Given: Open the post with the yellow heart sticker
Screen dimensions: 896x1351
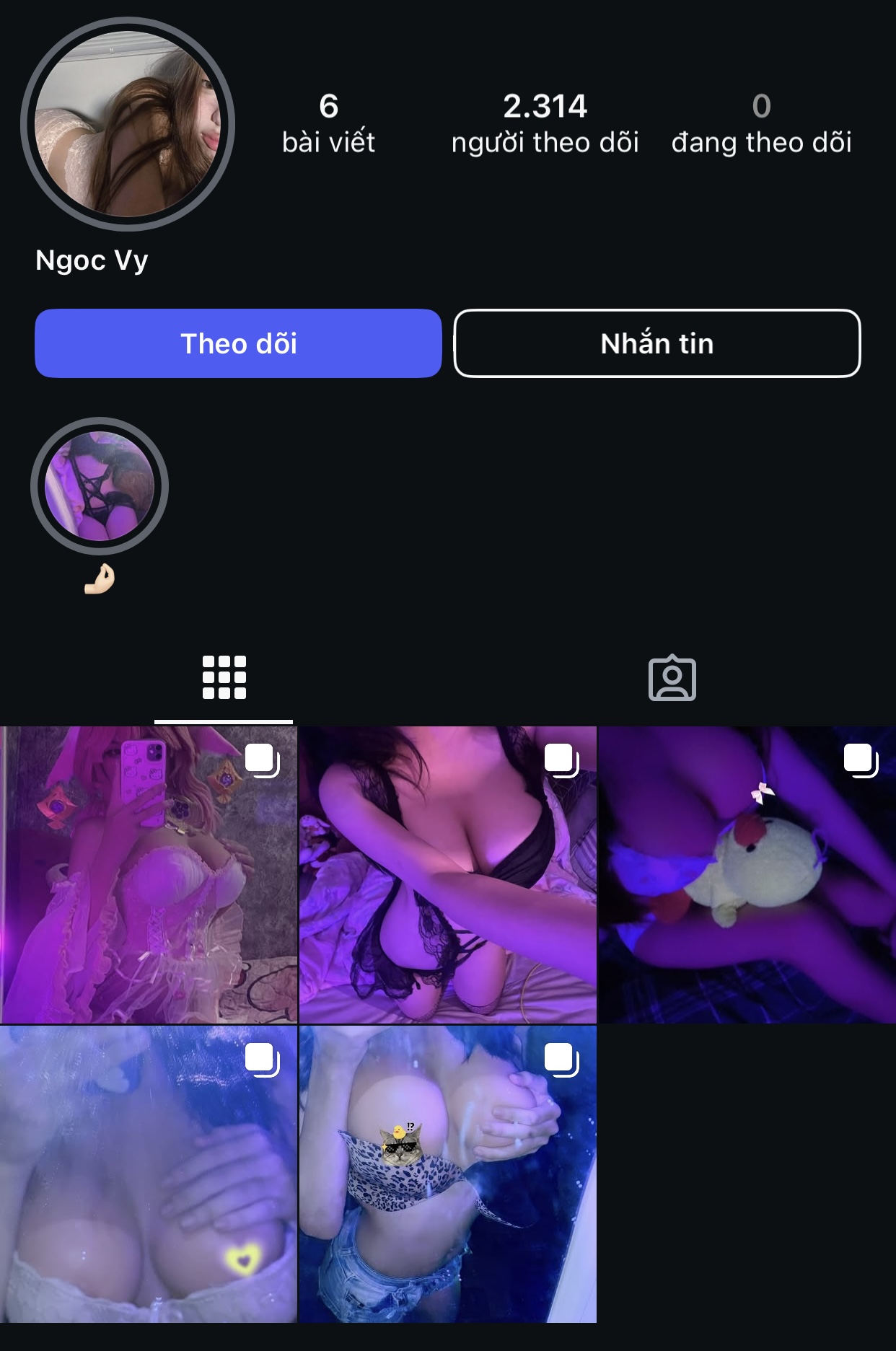Looking at the screenshot, I should click(149, 1174).
